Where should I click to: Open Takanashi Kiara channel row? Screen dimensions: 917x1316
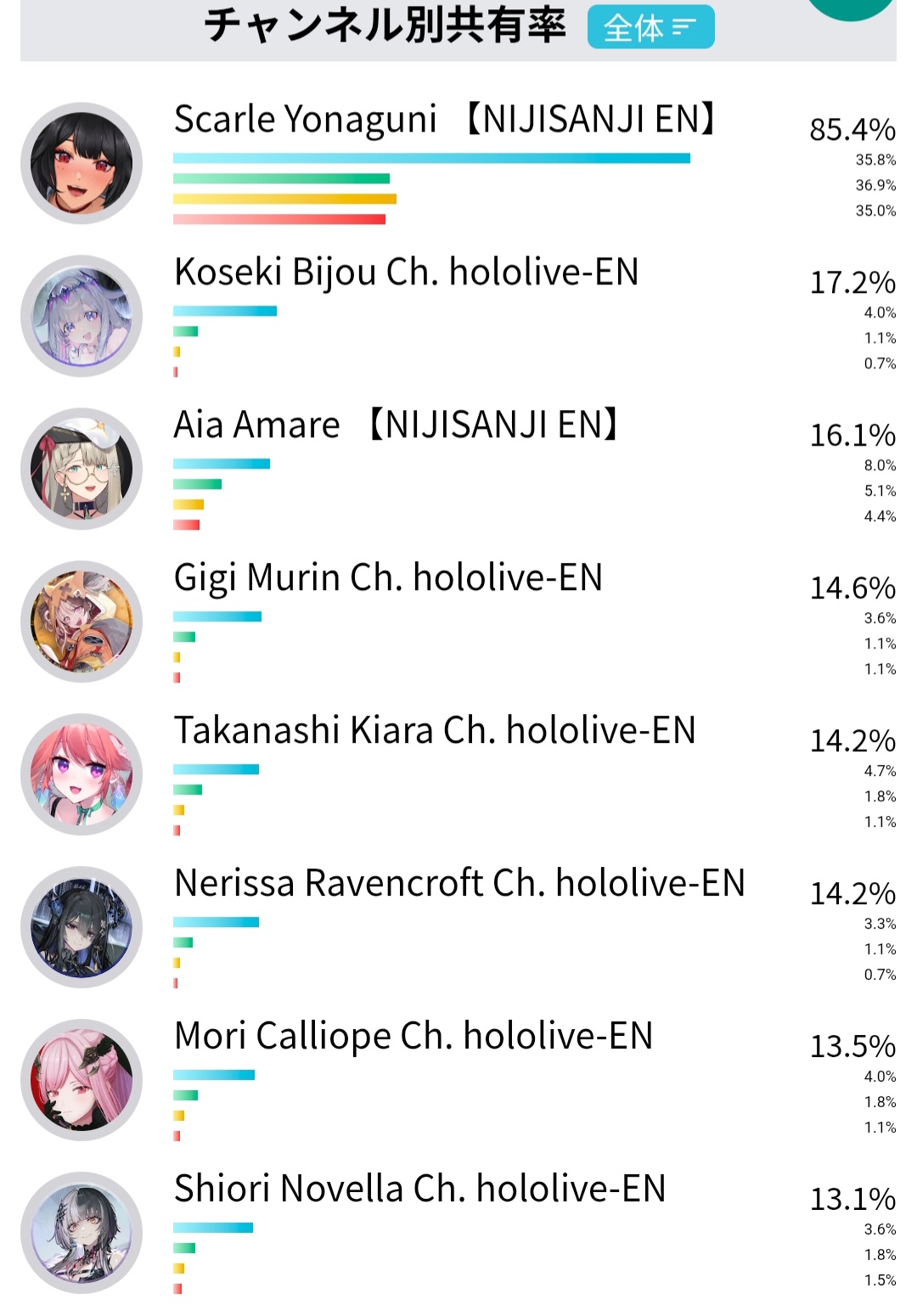click(458, 774)
